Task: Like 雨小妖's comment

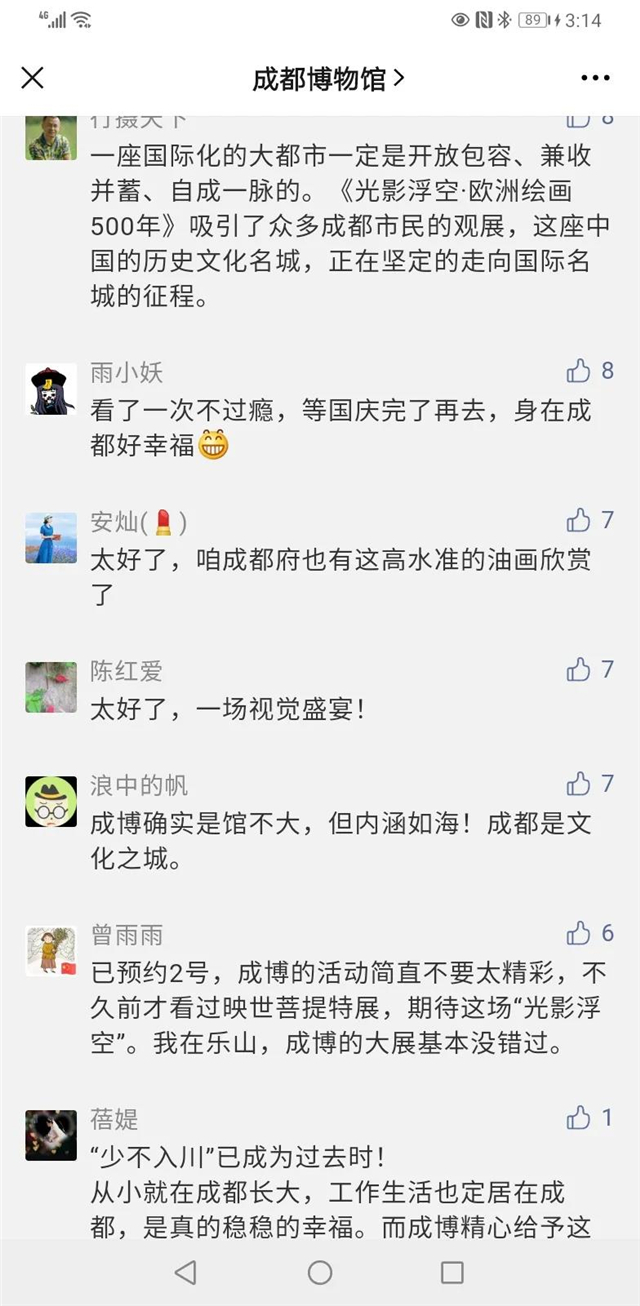Action: click(579, 372)
